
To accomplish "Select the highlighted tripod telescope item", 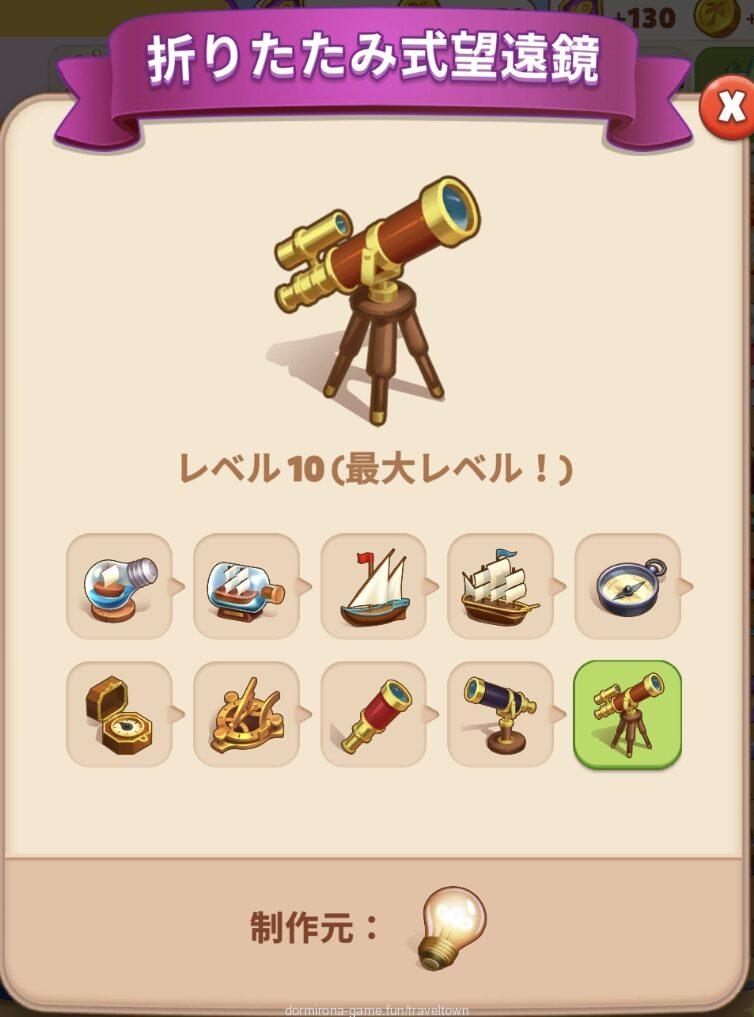I will [627, 714].
